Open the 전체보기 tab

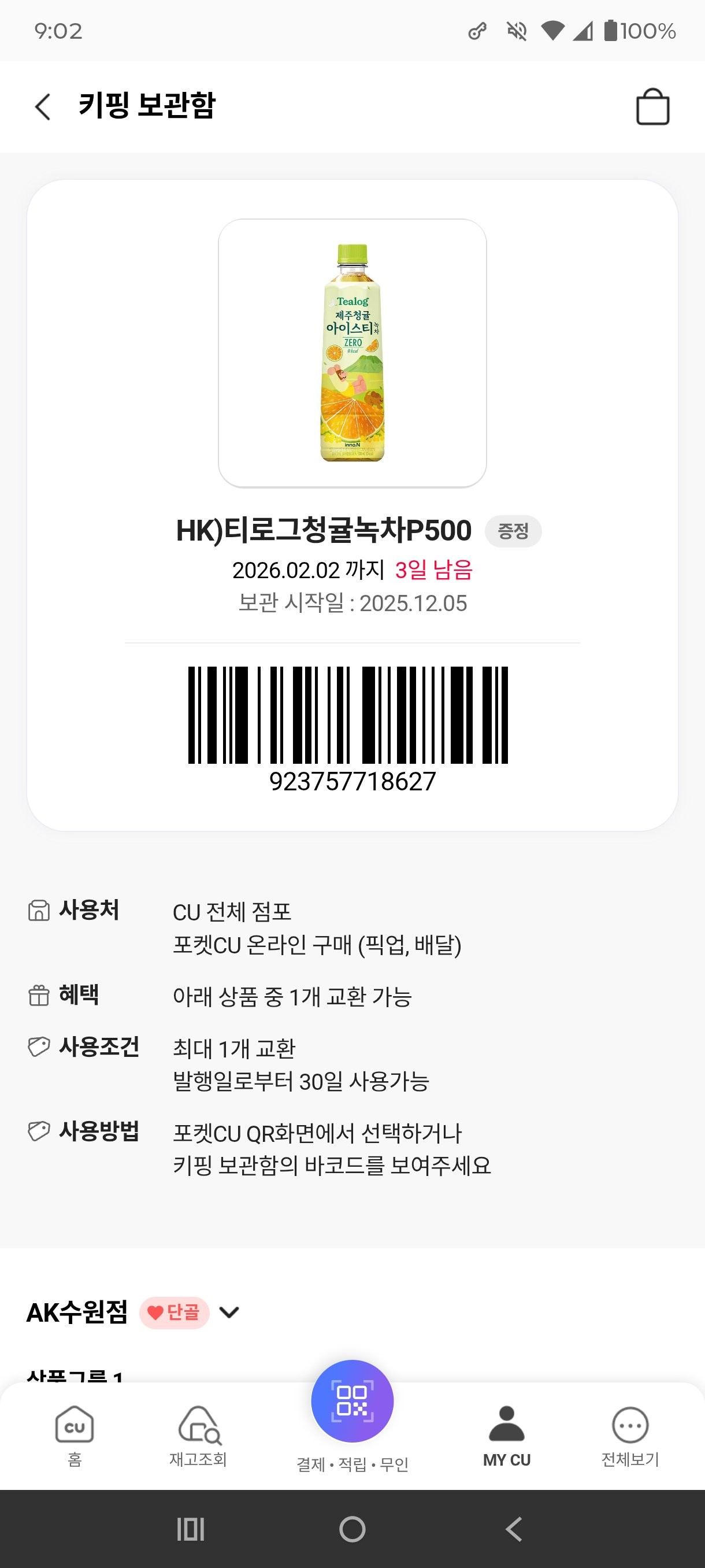[x=629, y=1435]
